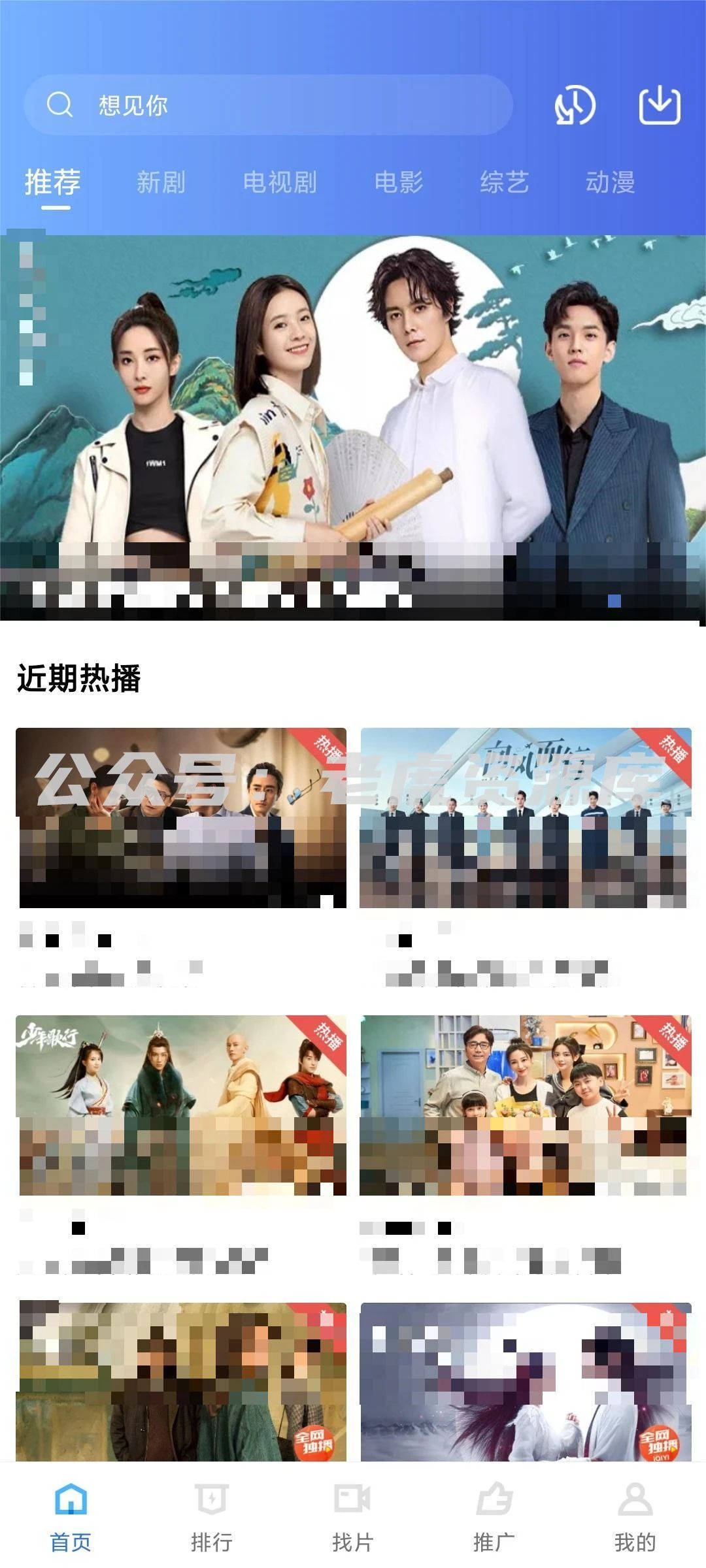Open the downloads icon
The height and width of the screenshot is (1568, 706).
(659, 105)
